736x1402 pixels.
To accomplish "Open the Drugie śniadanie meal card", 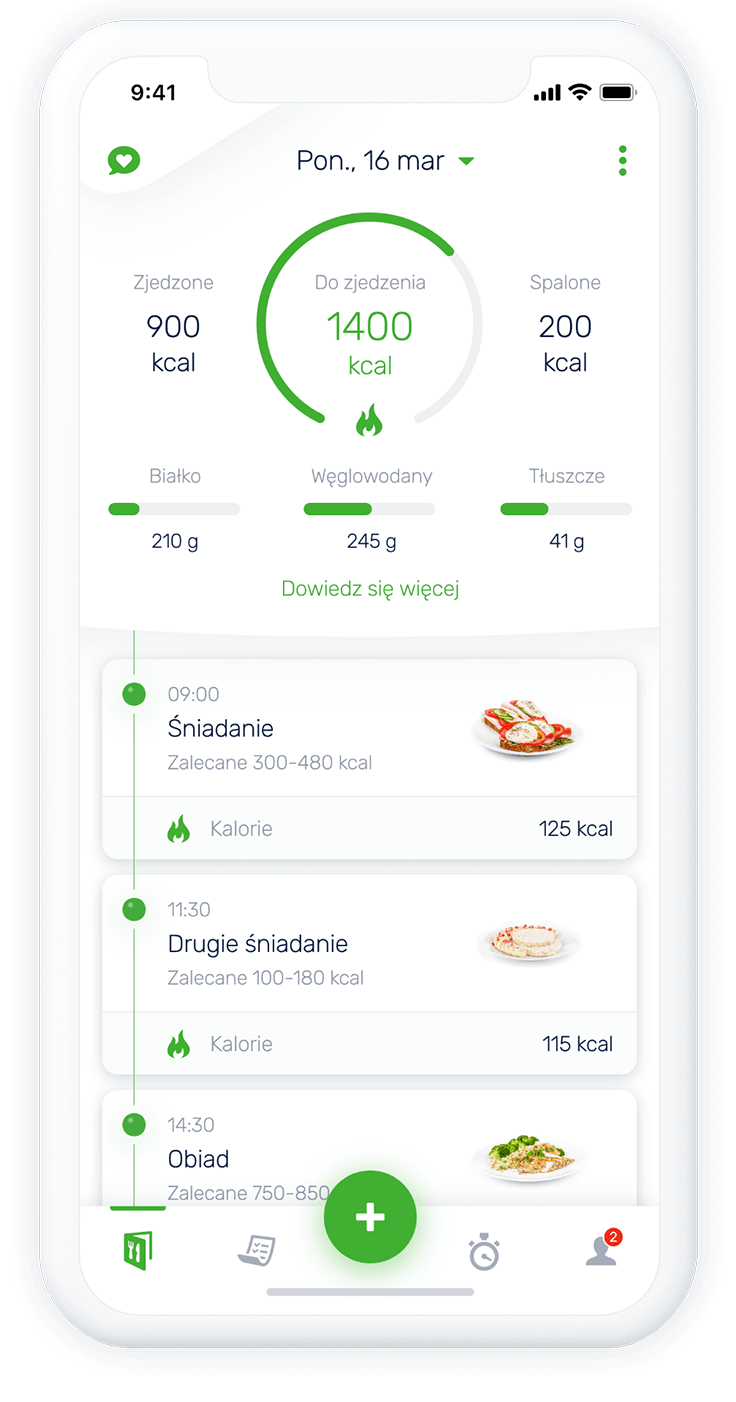I will [369, 944].
